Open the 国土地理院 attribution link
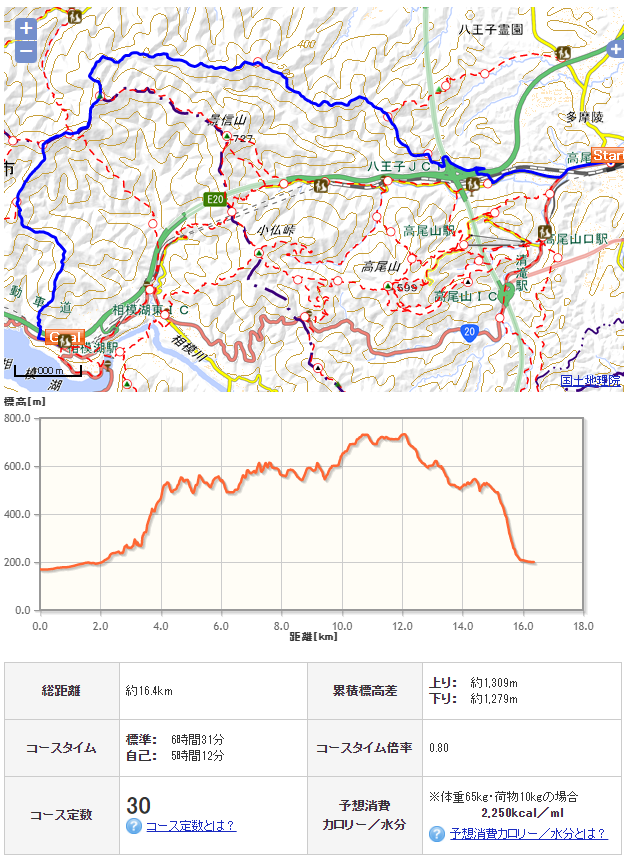Image resolution: width=628 pixels, height=863 pixels. 591,381
